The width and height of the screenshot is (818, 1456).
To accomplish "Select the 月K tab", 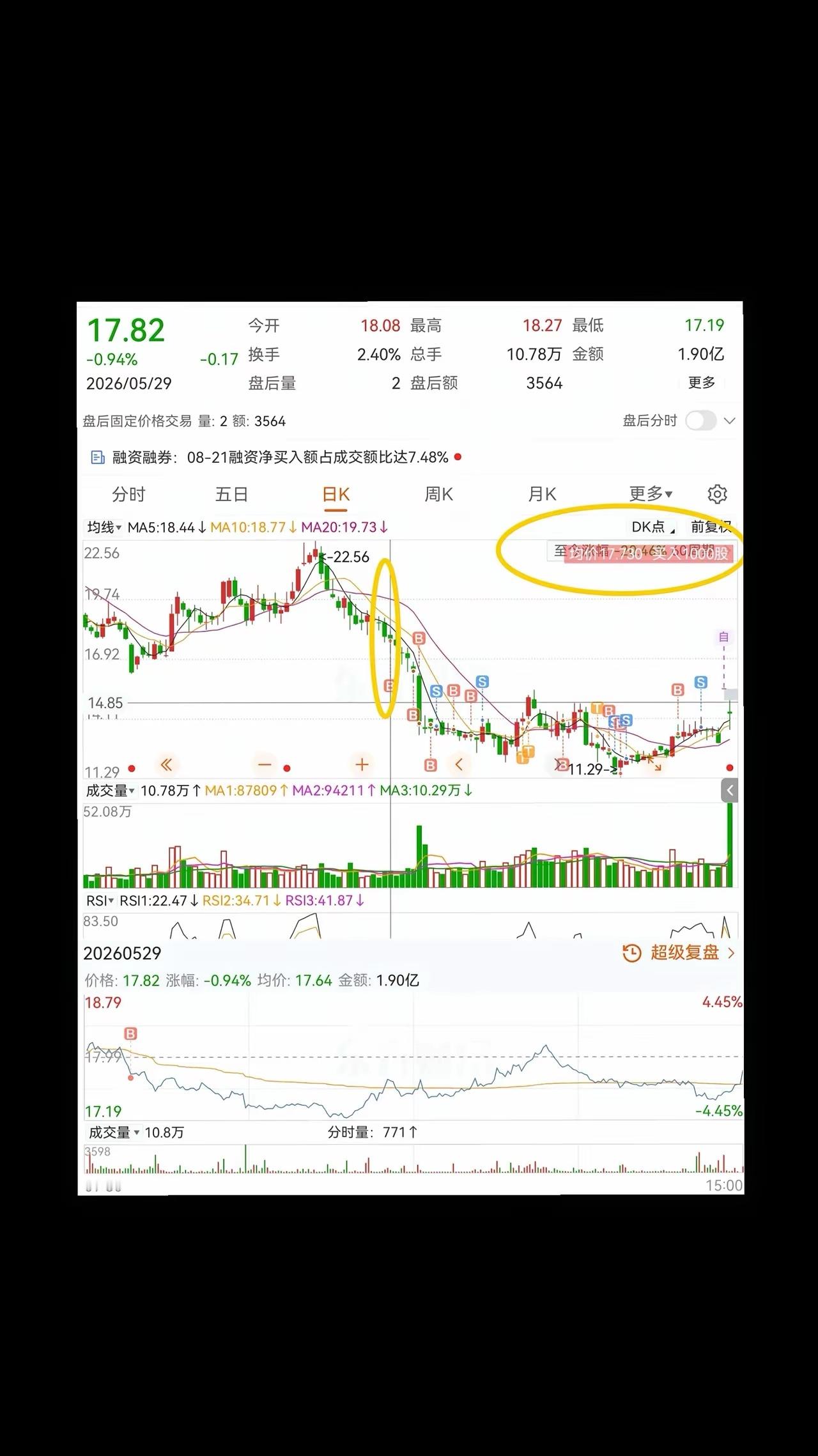I will (542, 494).
